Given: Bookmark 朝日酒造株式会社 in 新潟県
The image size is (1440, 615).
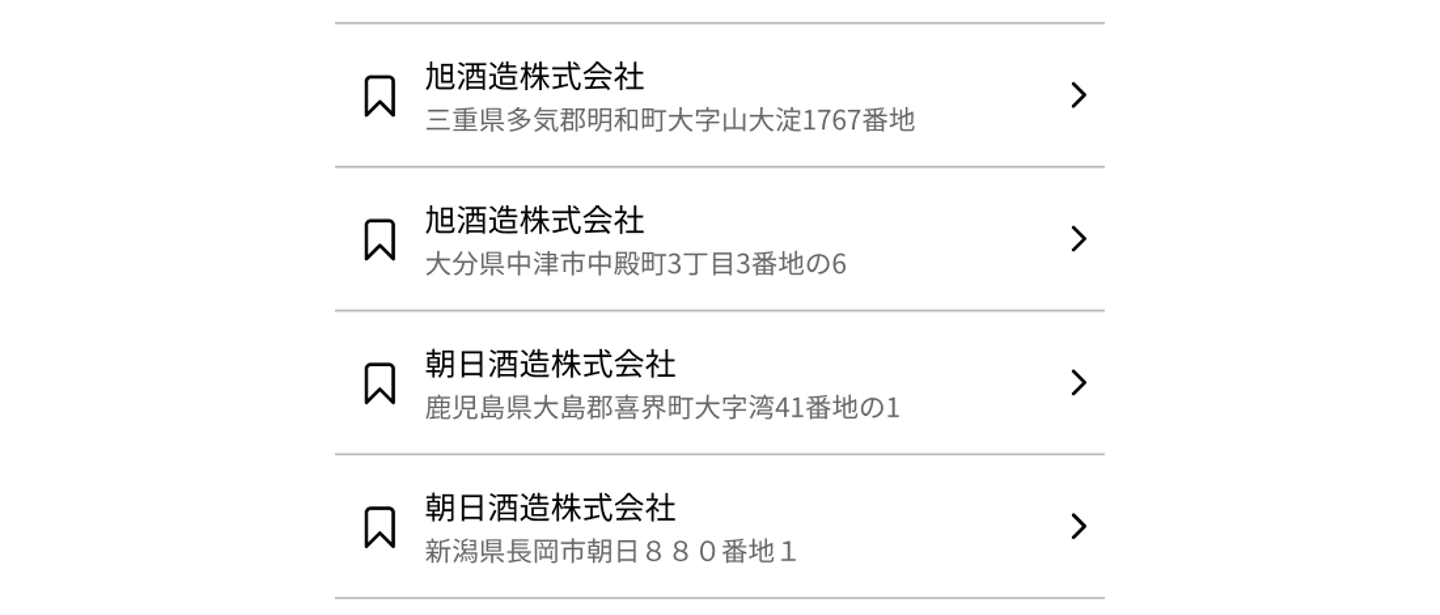Looking at the screenshot, I should 379,527.
